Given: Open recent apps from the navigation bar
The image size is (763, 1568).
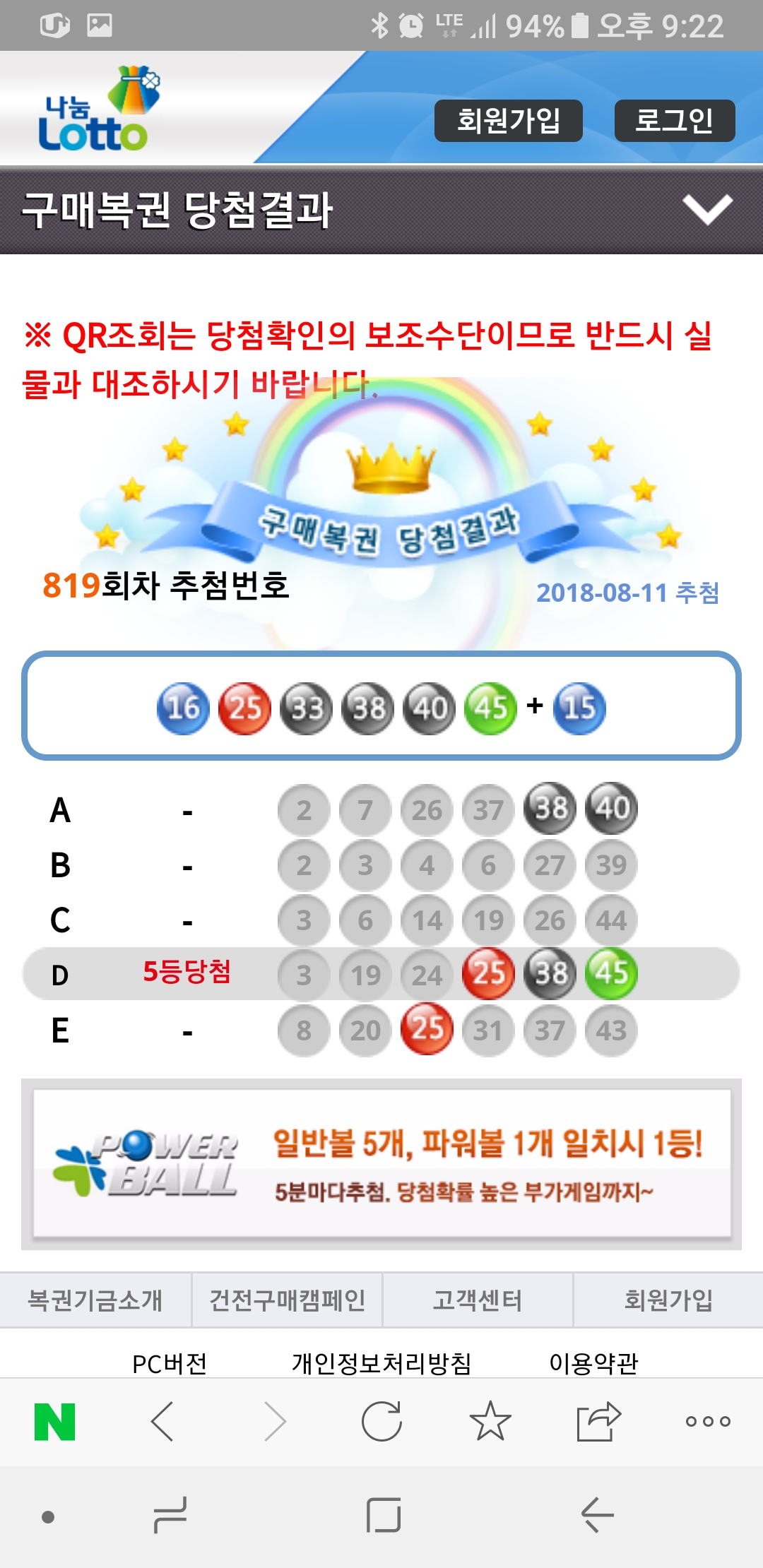Looking at the screenshot, I should click(170, 1516).
